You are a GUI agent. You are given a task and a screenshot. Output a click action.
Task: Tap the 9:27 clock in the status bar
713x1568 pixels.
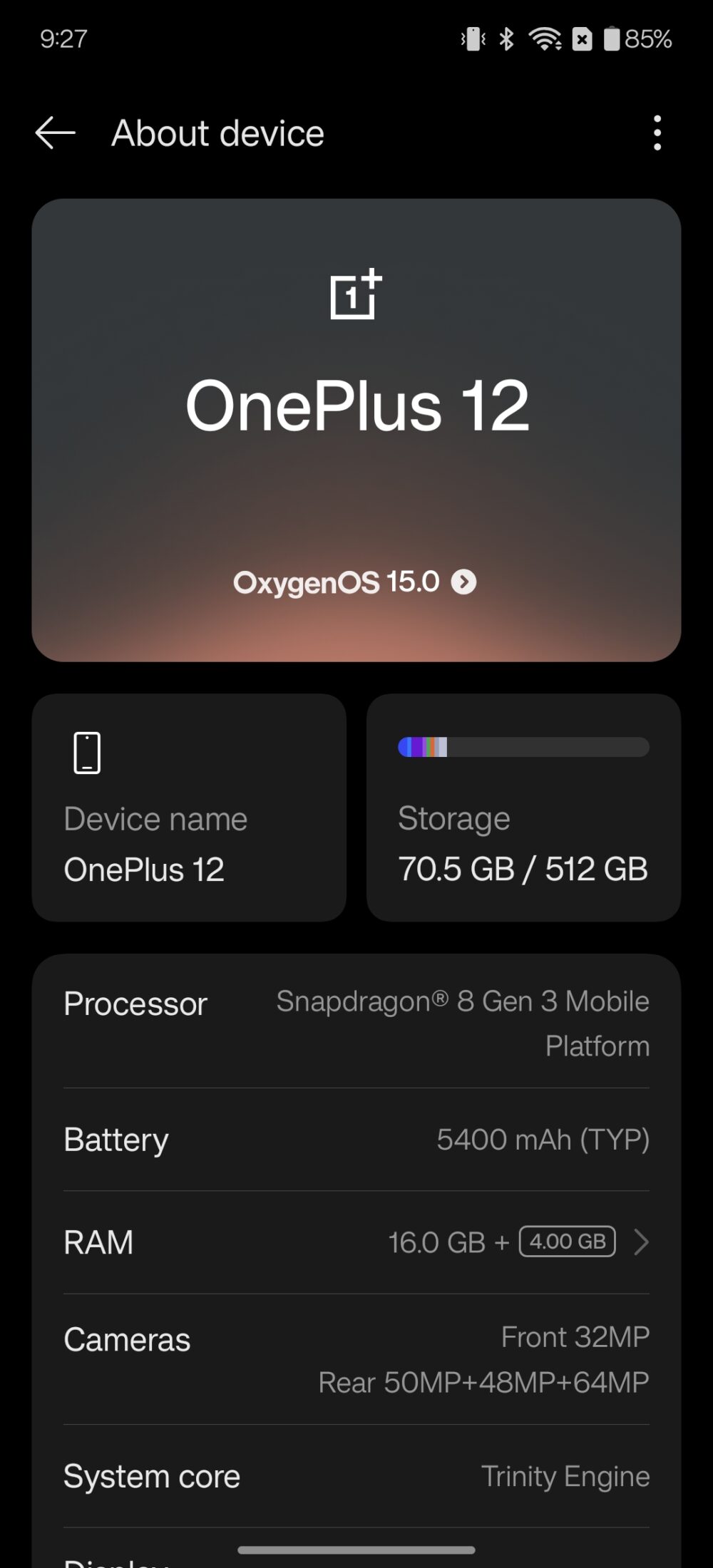(63, 39)
